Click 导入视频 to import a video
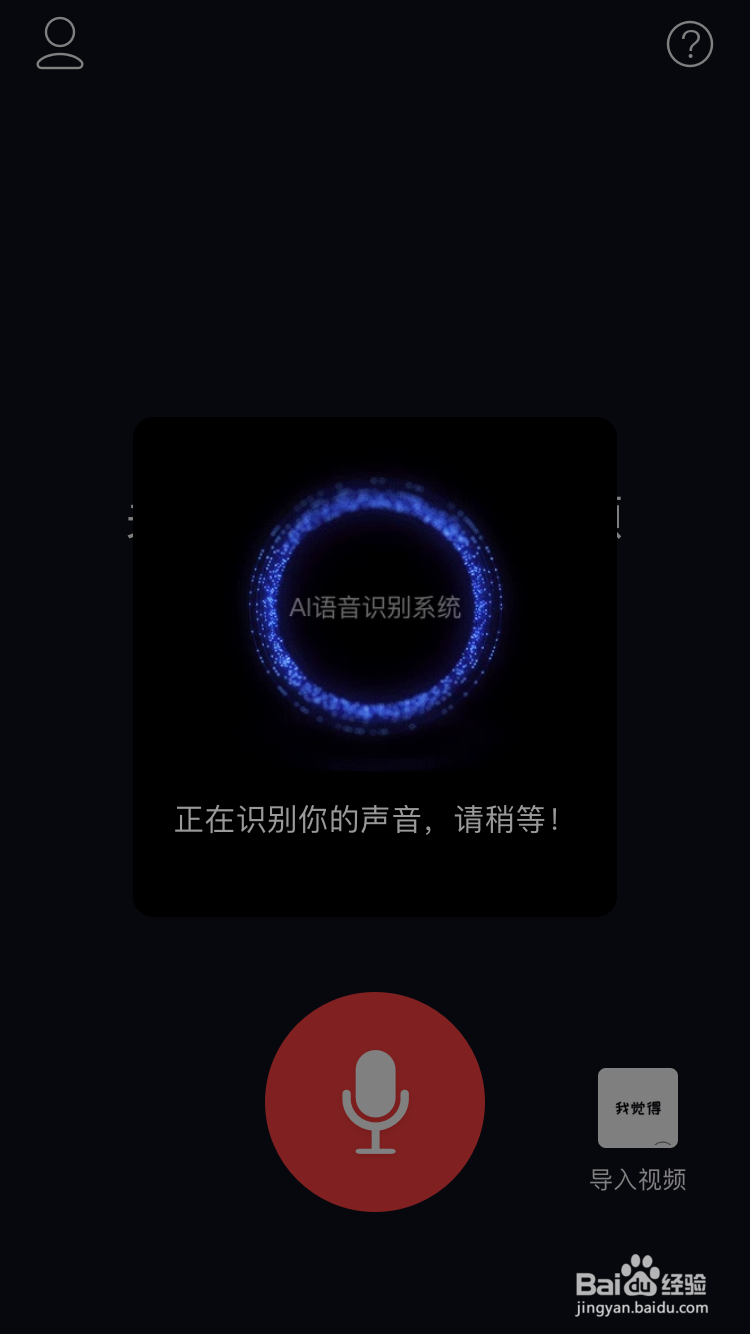Image resolution: width=750 pixels, height=1334 pixels. pyautogui.click(x=637, y=1180)
